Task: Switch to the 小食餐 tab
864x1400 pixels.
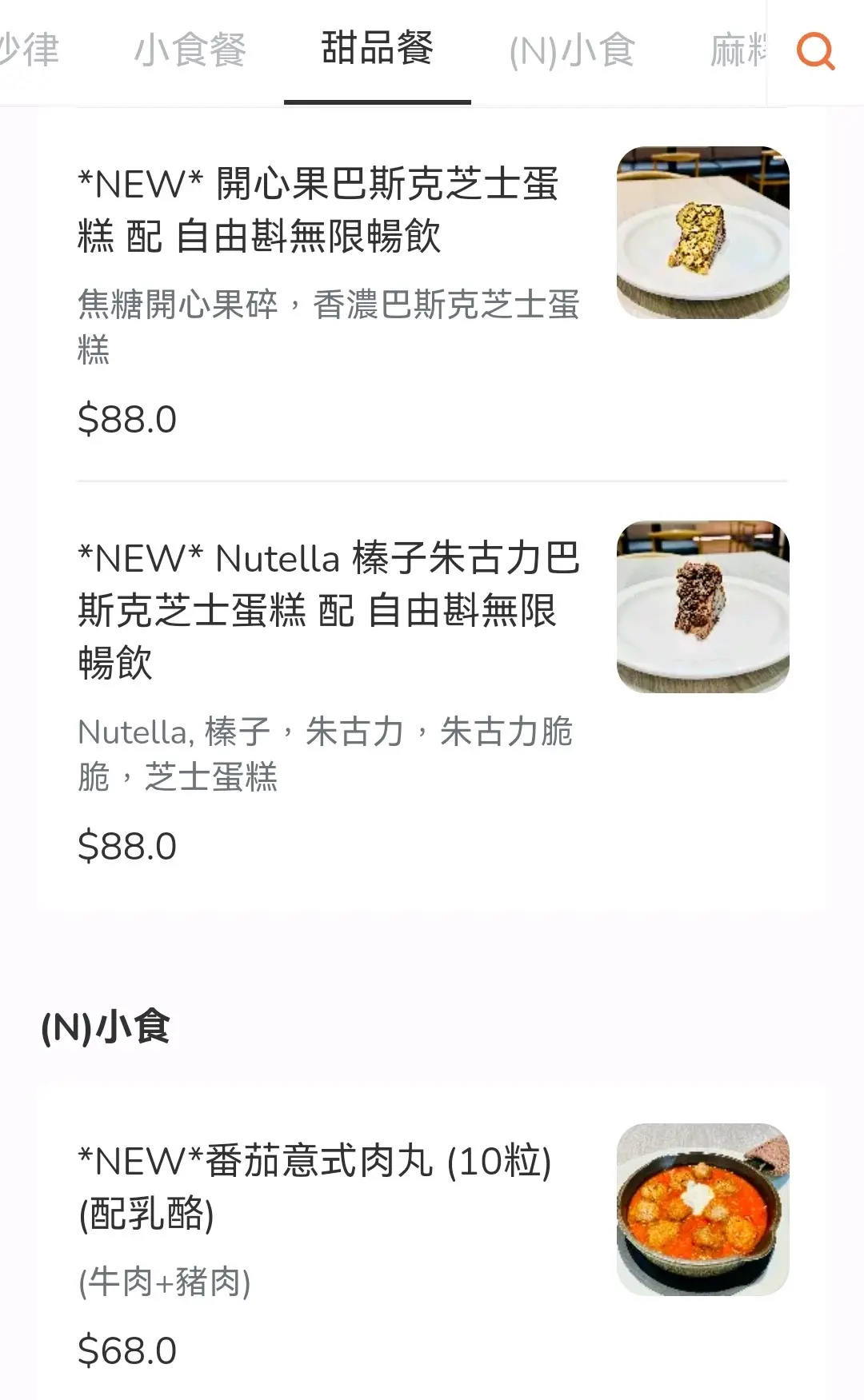Action: coord(190,50)
